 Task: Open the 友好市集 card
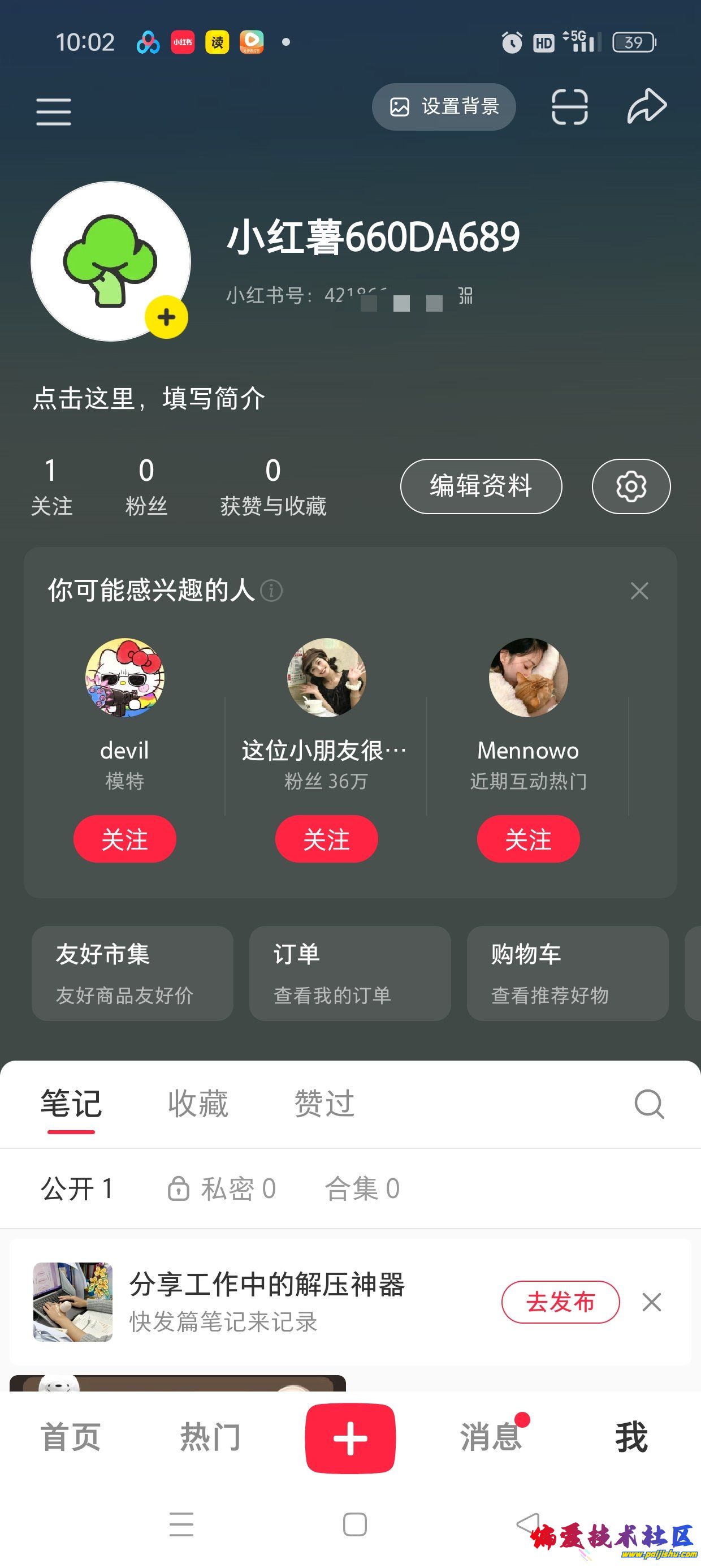point(132,973)
